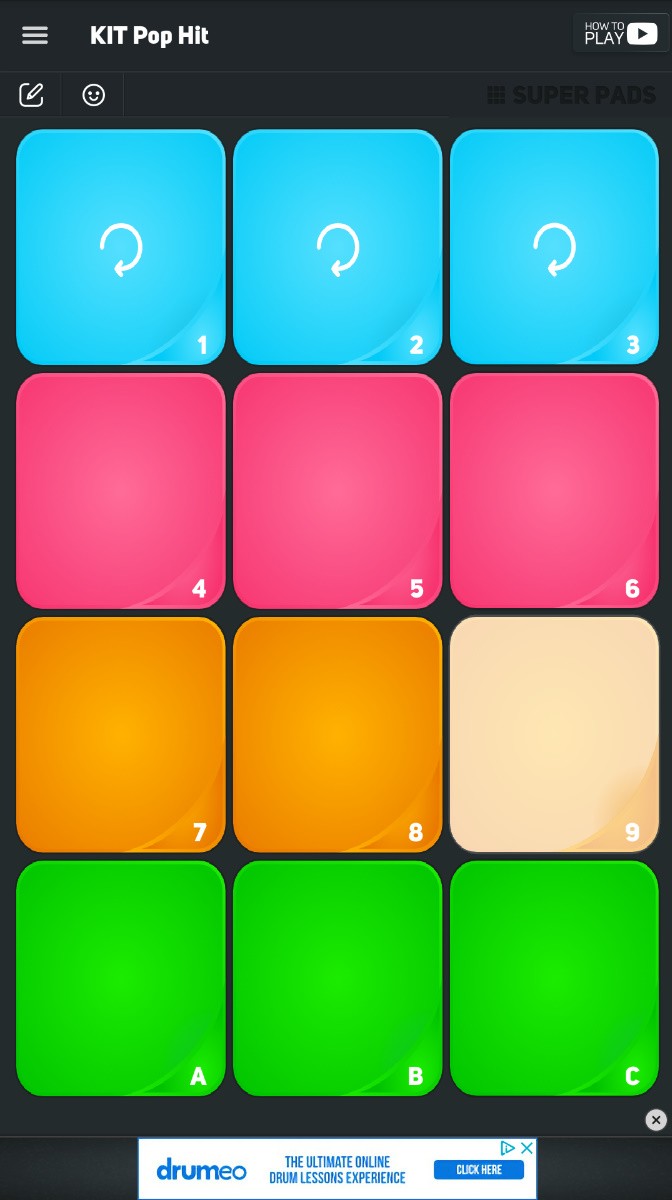This screenshot has width=672, height=1200.
Task: Tap the smiley face icon
Action: point(93,95)
